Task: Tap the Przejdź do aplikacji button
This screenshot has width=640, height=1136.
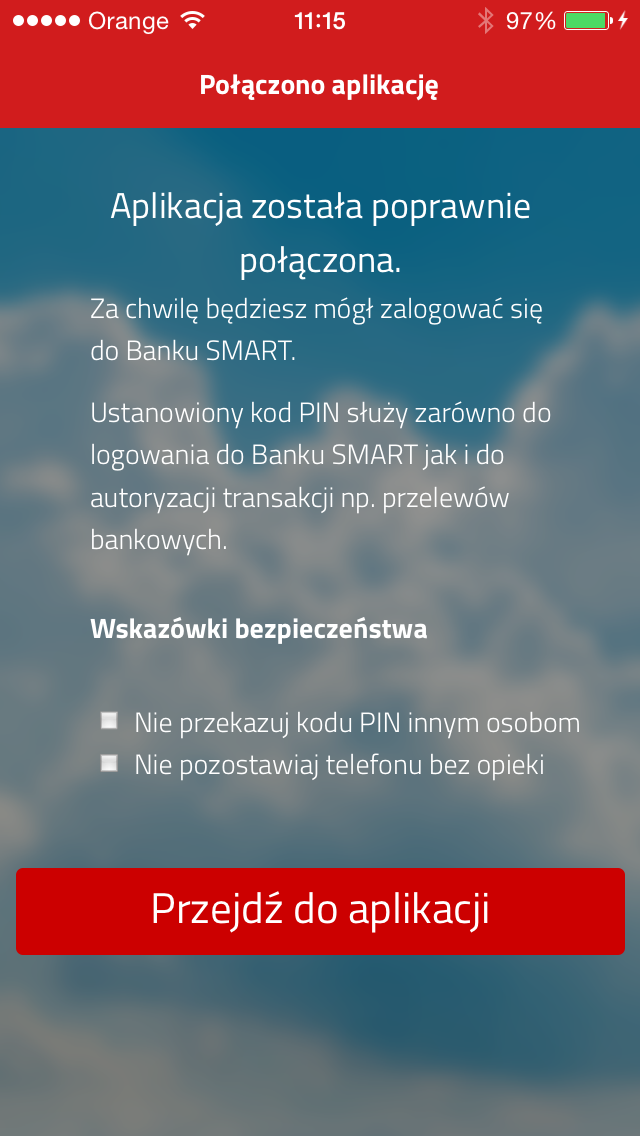Action: (x=320, y=911)
